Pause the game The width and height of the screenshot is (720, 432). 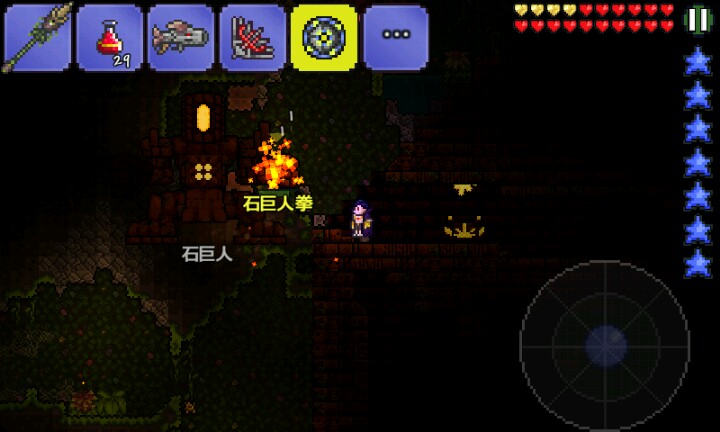point(697,20)
